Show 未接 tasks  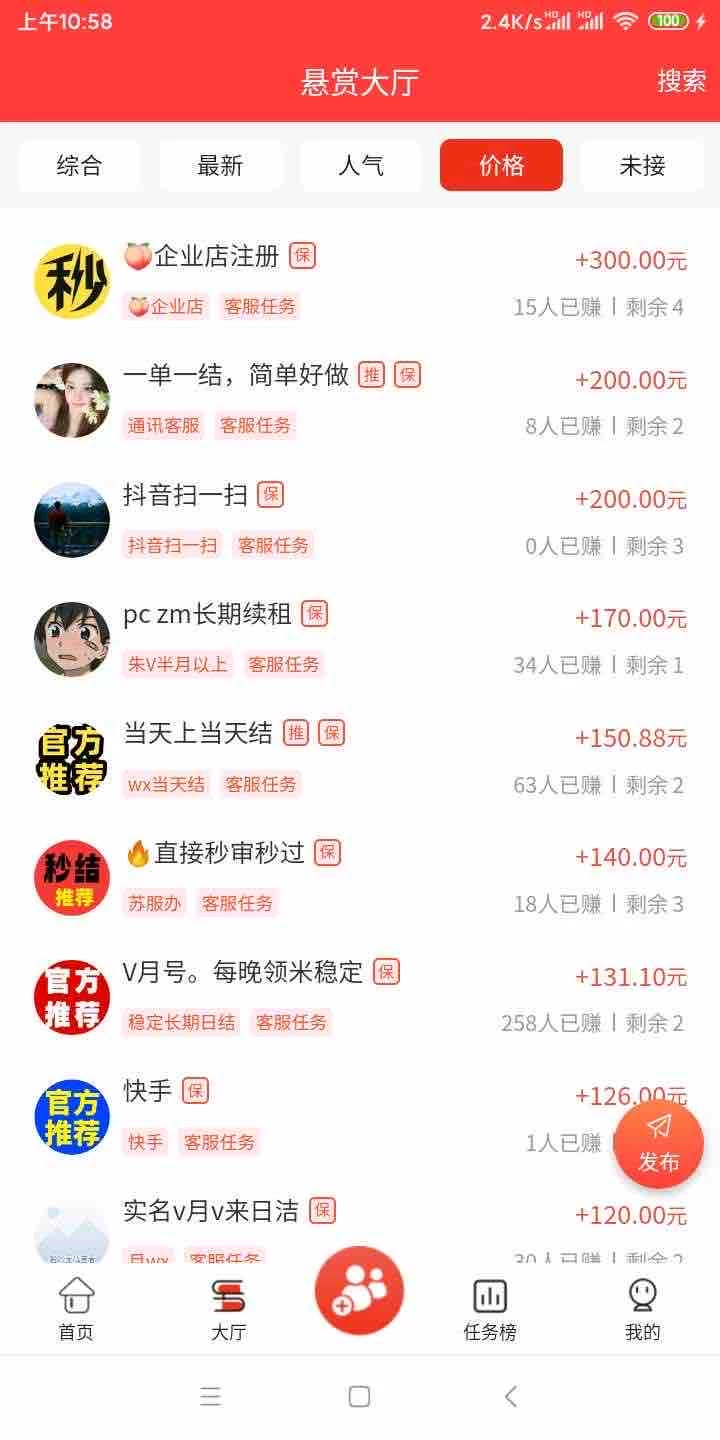tap(642, 165)
